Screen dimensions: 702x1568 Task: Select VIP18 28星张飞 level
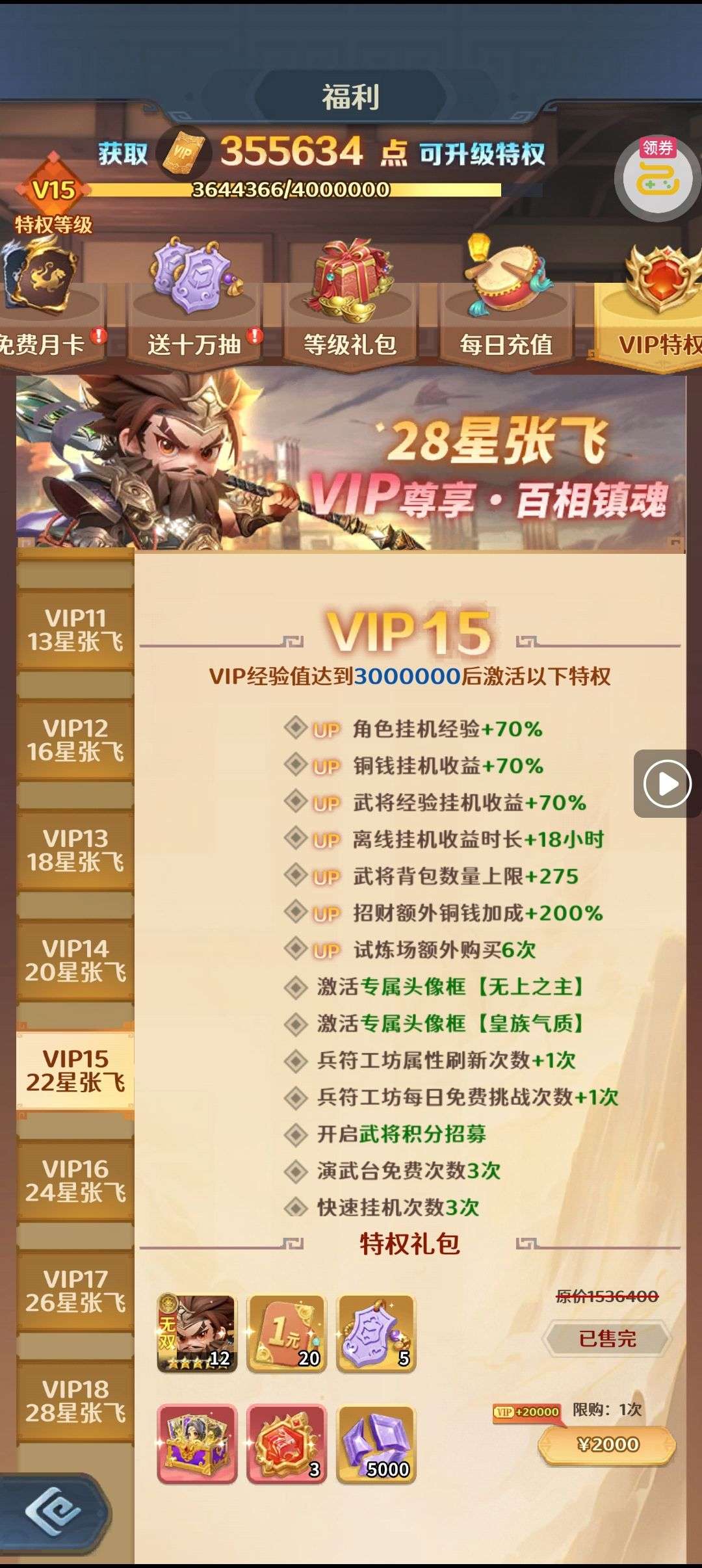75,1401
